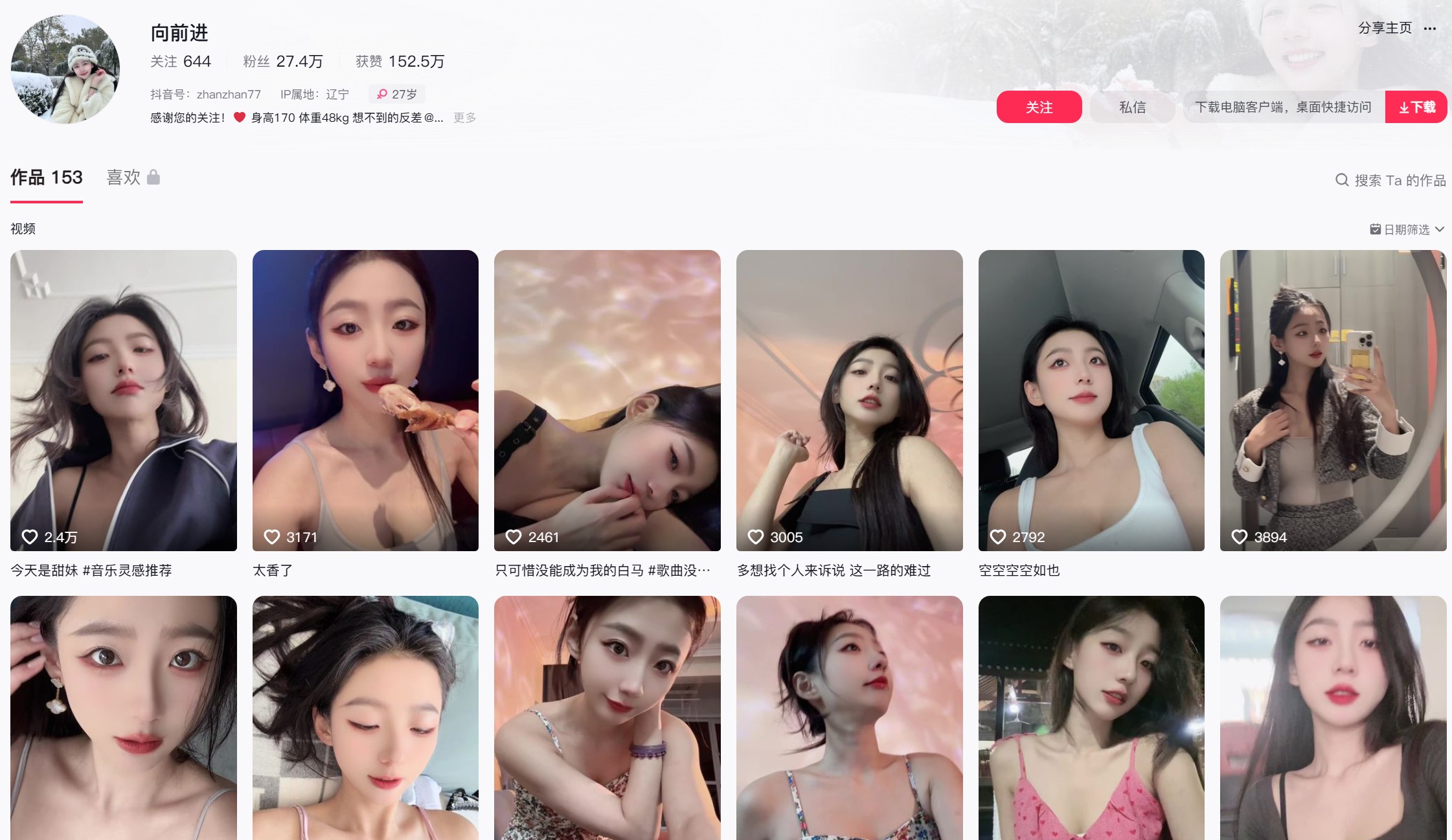Viewport: 1452px width, 840px height.
Task: Expand the bio with 更多
Action: [464, 118]
